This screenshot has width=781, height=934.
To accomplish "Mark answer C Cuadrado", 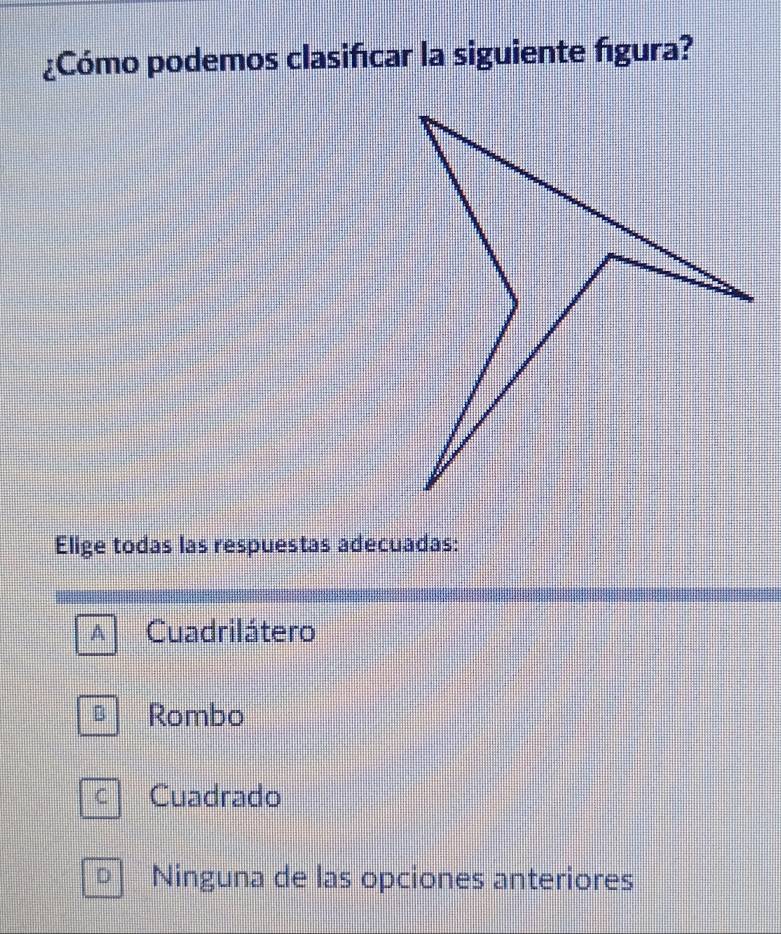I will click(101, 798).
